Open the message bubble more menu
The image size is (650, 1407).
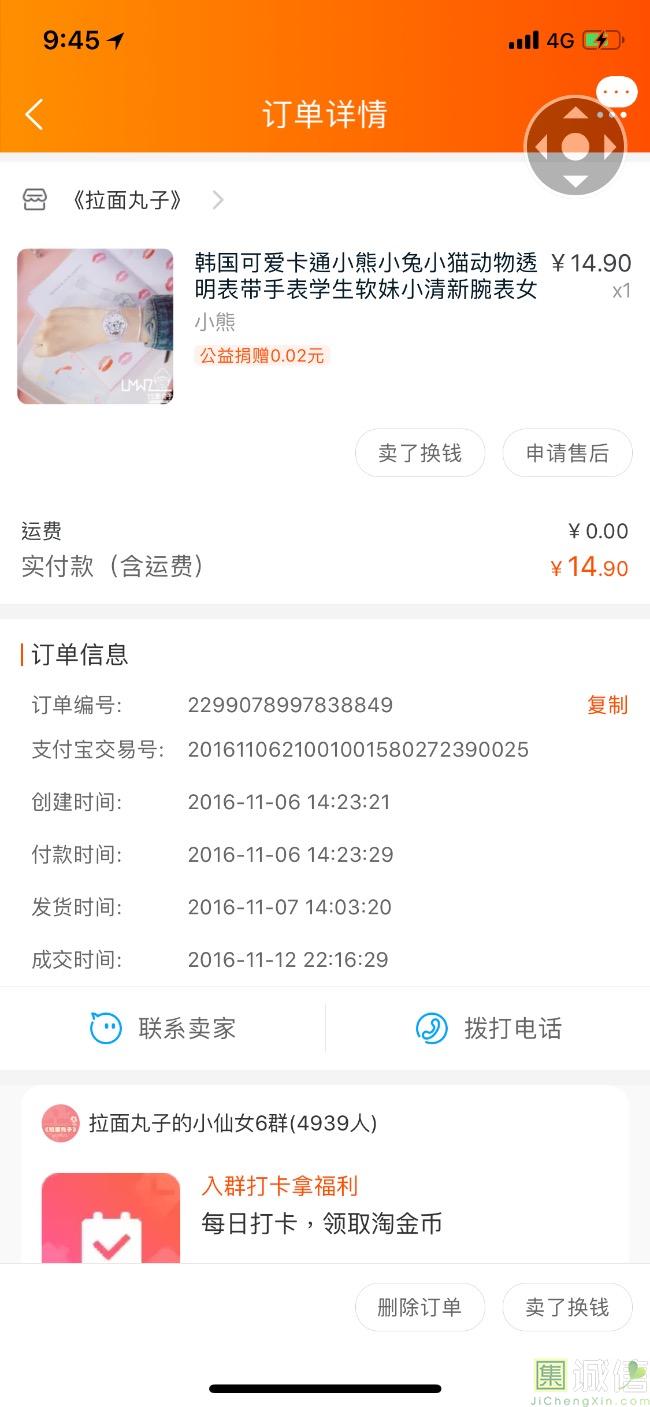click(616, 93)
